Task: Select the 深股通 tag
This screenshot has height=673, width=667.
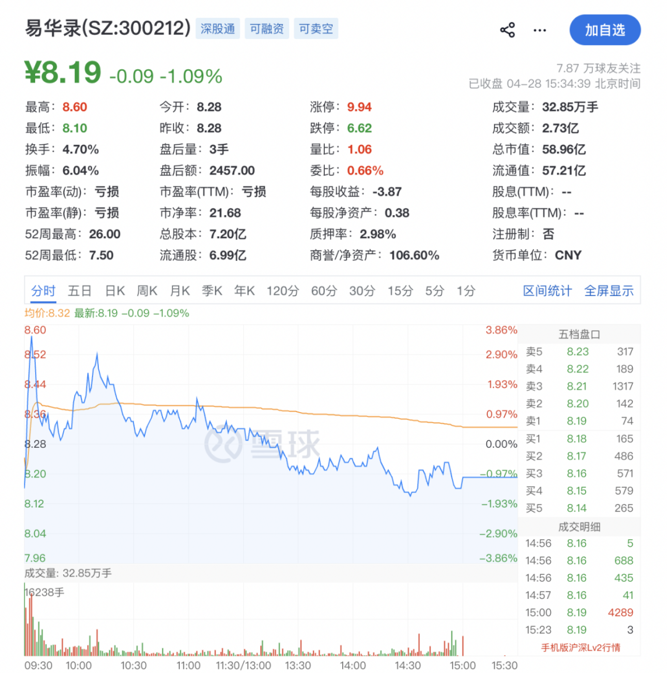Action: point(217,29)
